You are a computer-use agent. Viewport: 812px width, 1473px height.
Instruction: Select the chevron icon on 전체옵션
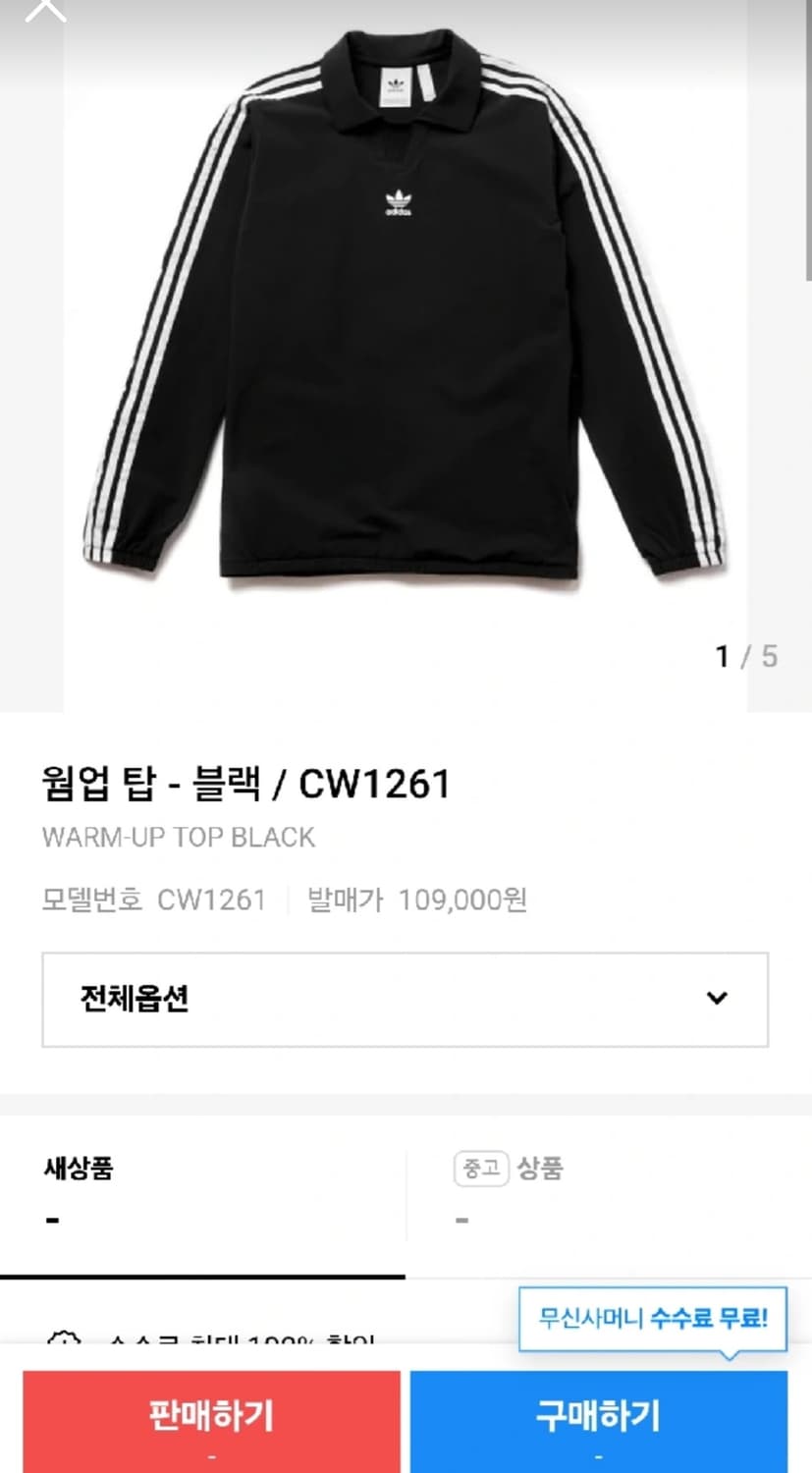[717, 1000]
